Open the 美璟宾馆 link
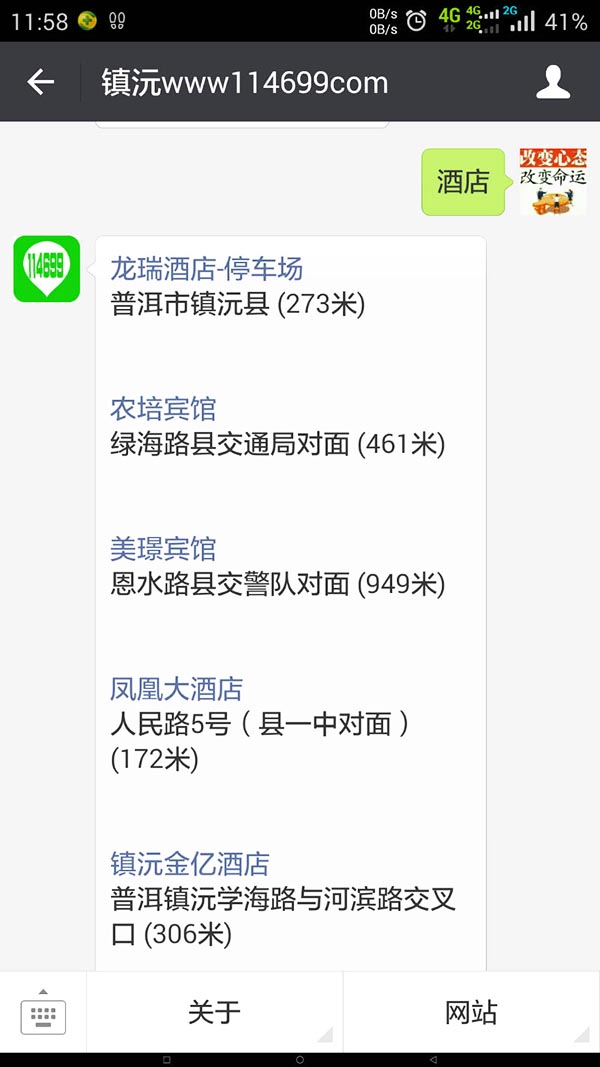The image size is (600, 1067). pos(163,548)
